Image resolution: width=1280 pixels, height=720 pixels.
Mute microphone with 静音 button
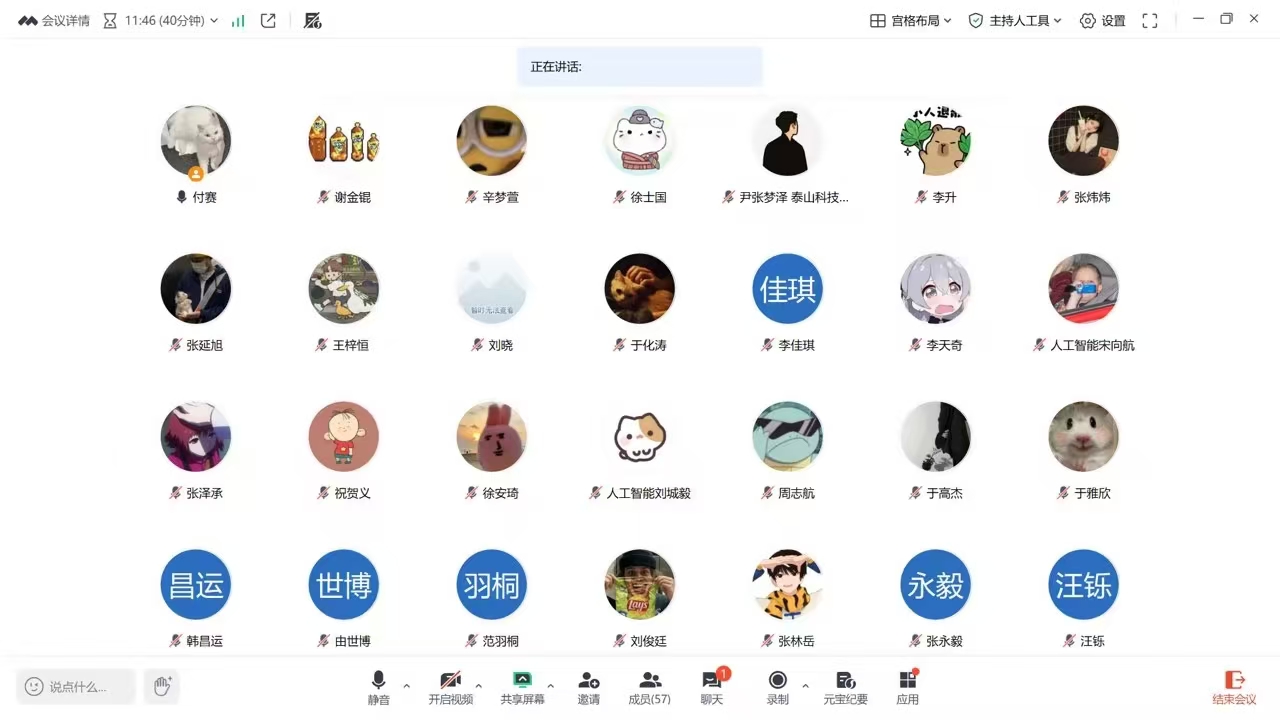(378, 687)
